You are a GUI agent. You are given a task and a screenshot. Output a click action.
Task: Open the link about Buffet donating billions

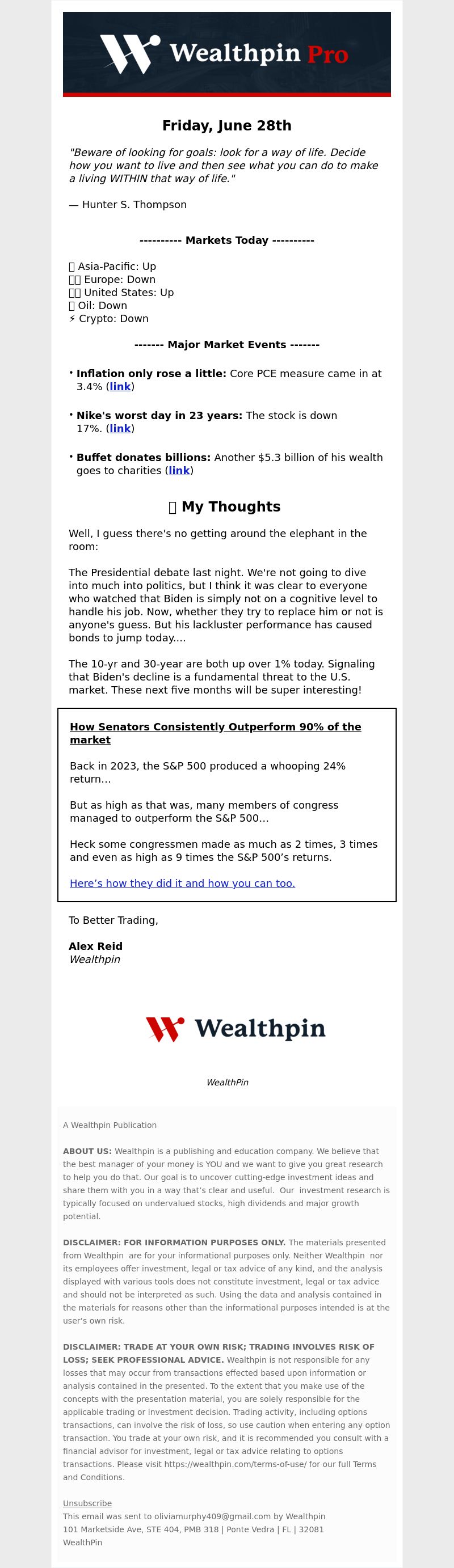tap(179, 471)
